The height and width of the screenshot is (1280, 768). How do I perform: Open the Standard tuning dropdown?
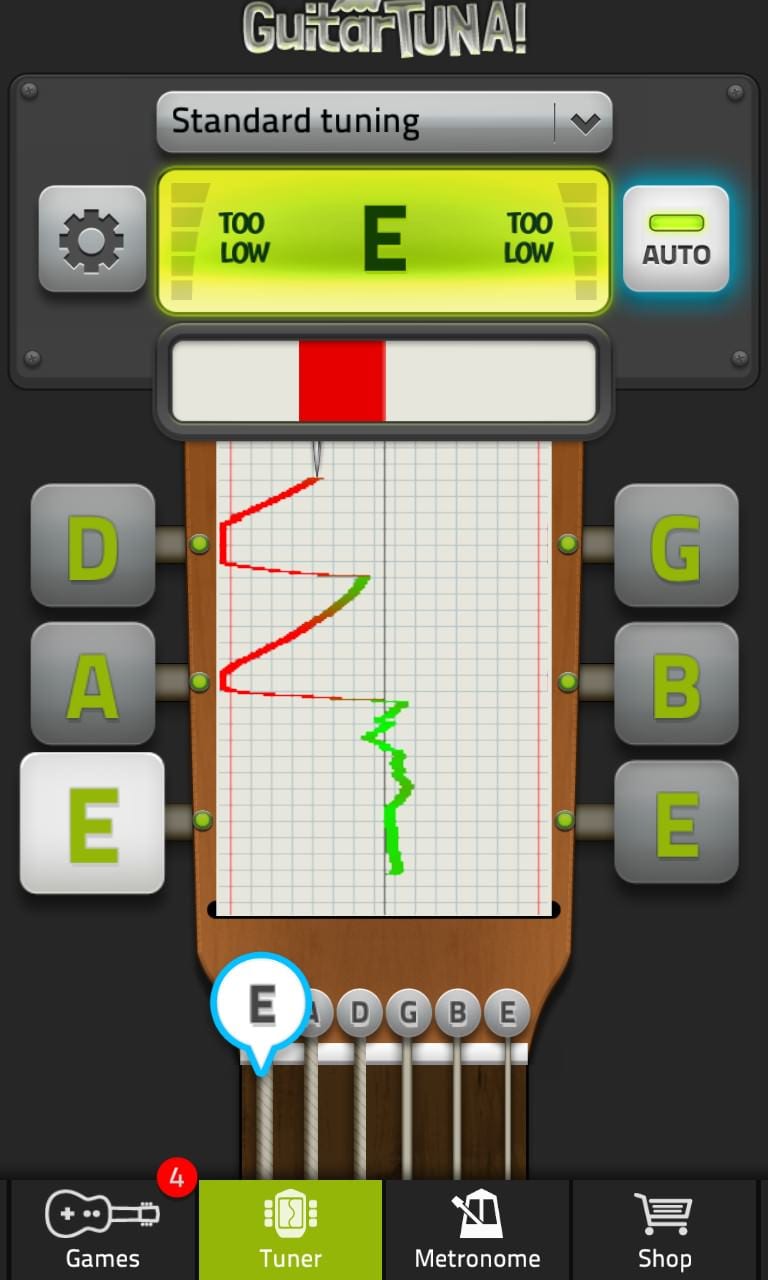tap(384, 122)
